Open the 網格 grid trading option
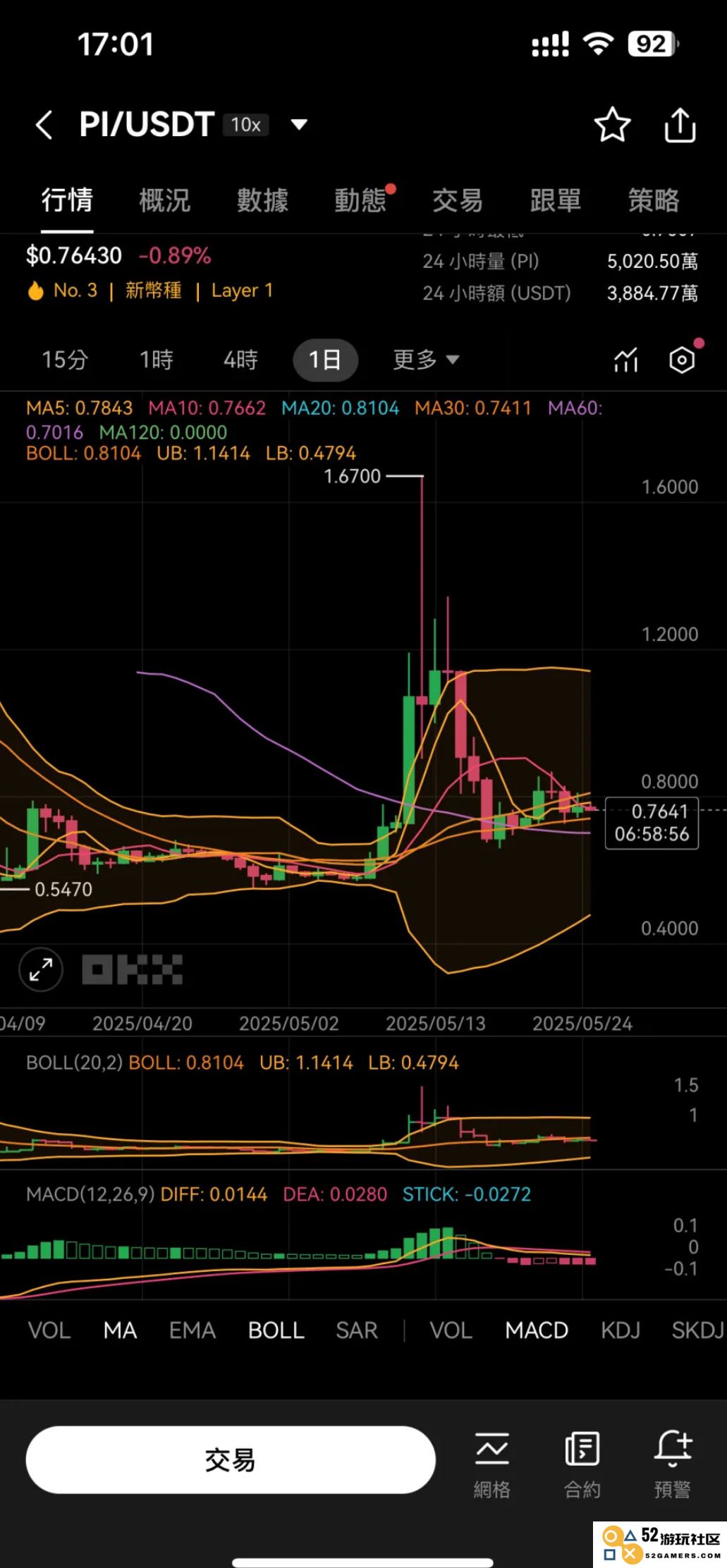The image size is (727, 1568). point(491,1465)
